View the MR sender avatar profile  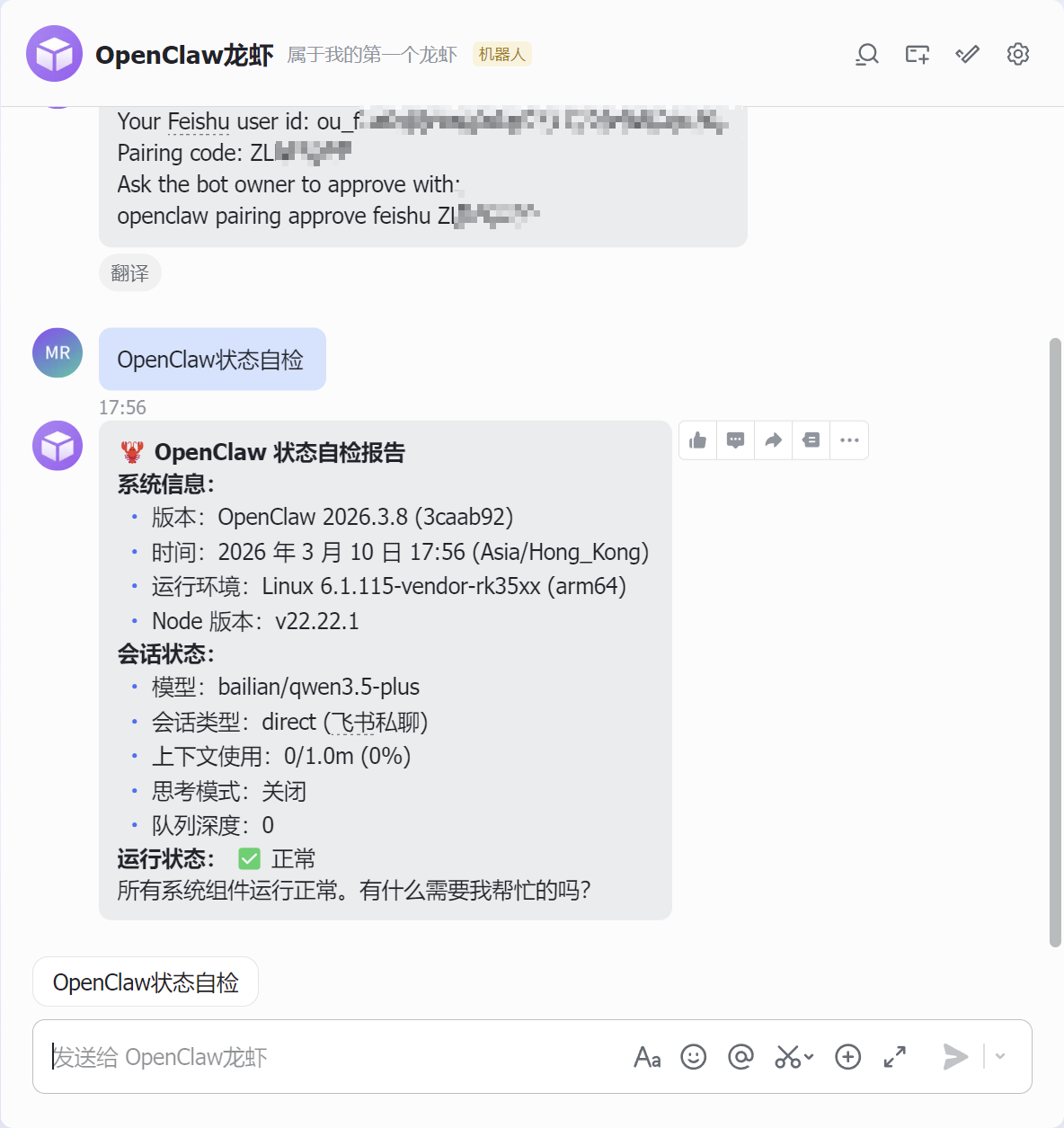click(58, 353)
